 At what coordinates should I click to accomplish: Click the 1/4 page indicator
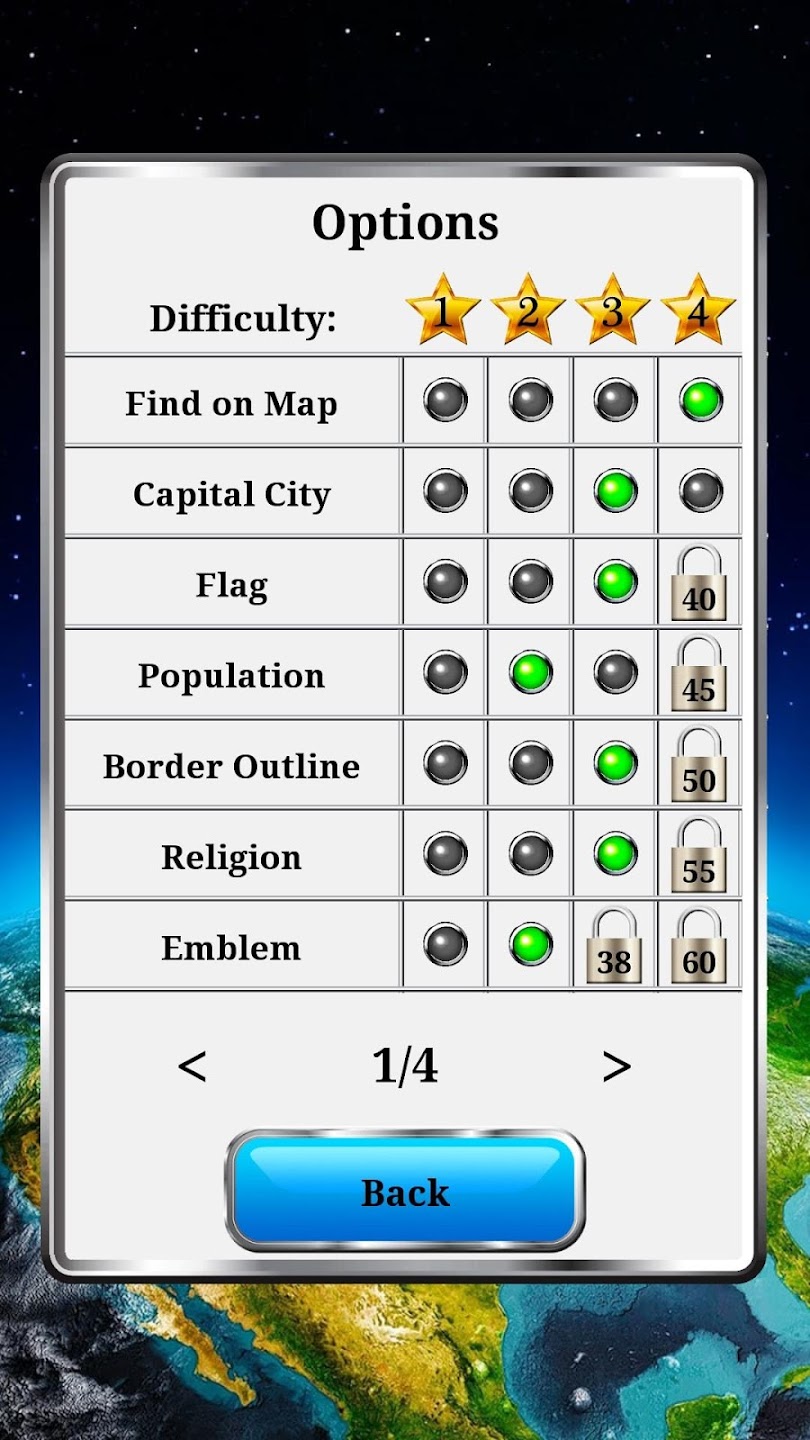(x=405, y=1065)
